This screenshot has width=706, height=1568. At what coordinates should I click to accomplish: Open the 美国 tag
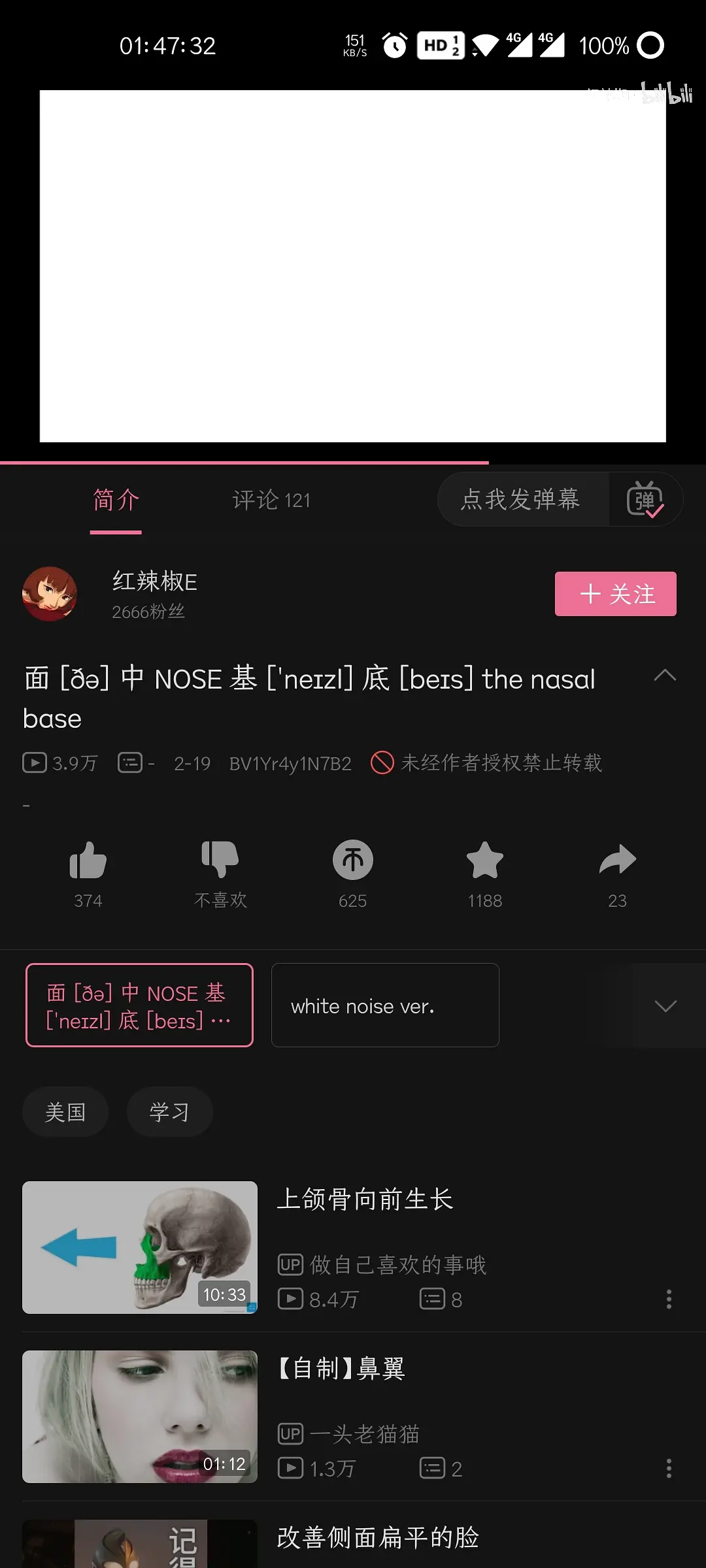[65, 1112]
